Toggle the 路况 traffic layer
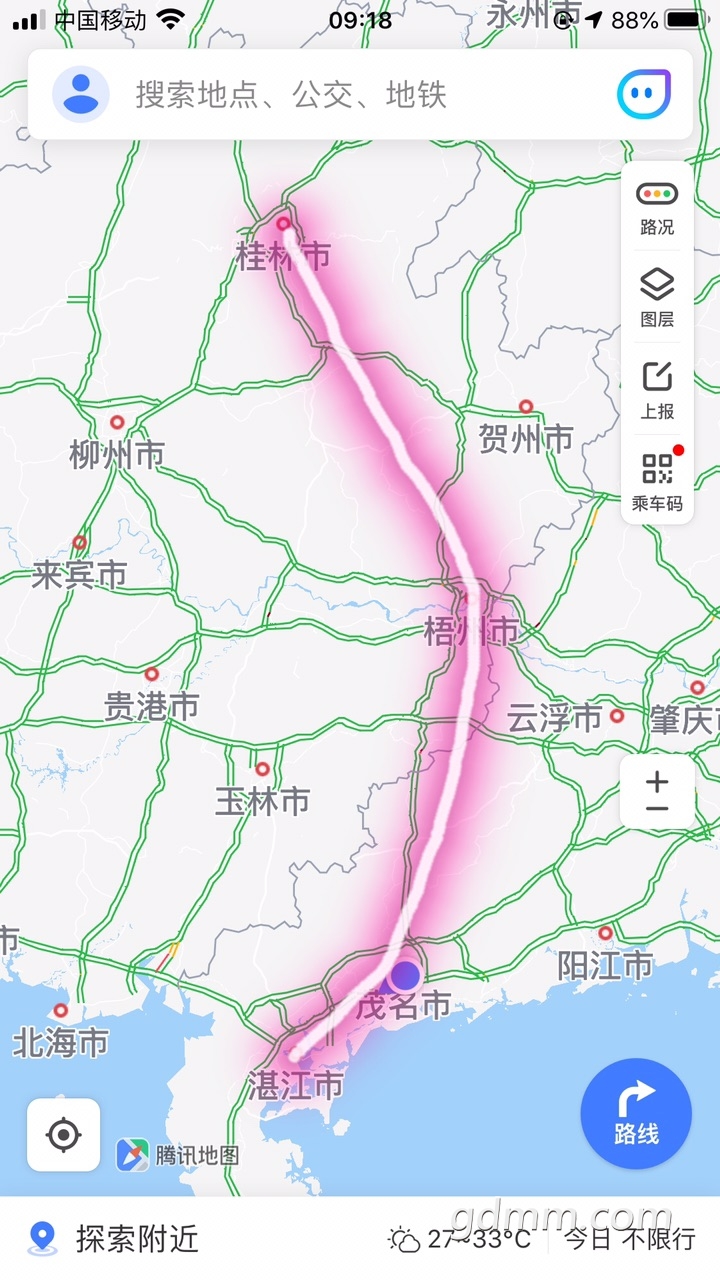The height and width of the screenshot is (1280, 720). click(x=657, y=208)
